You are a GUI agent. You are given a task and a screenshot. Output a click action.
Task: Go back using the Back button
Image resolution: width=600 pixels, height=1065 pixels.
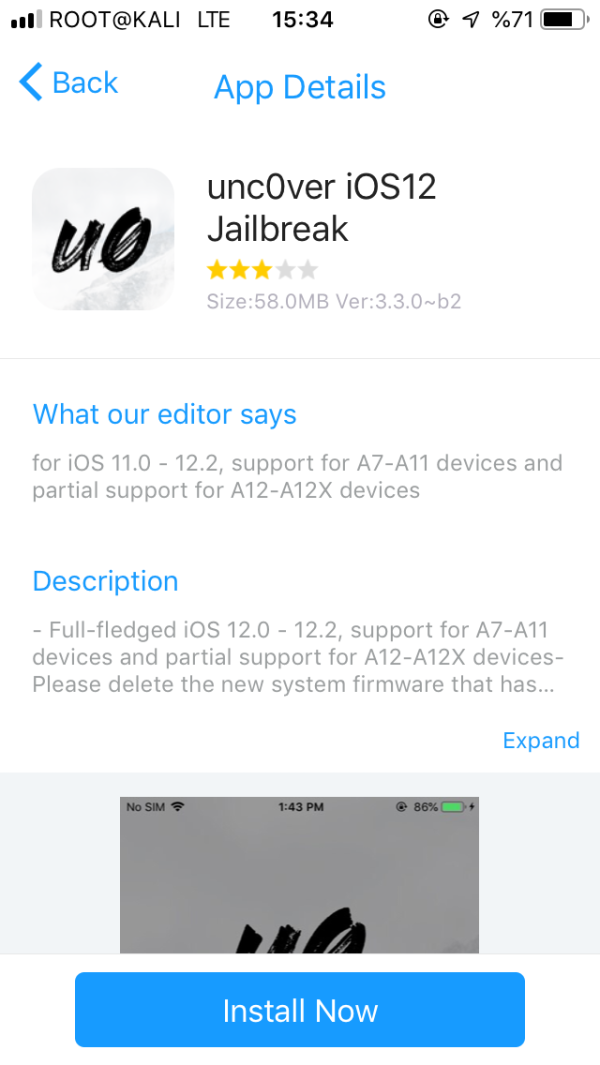68,83
